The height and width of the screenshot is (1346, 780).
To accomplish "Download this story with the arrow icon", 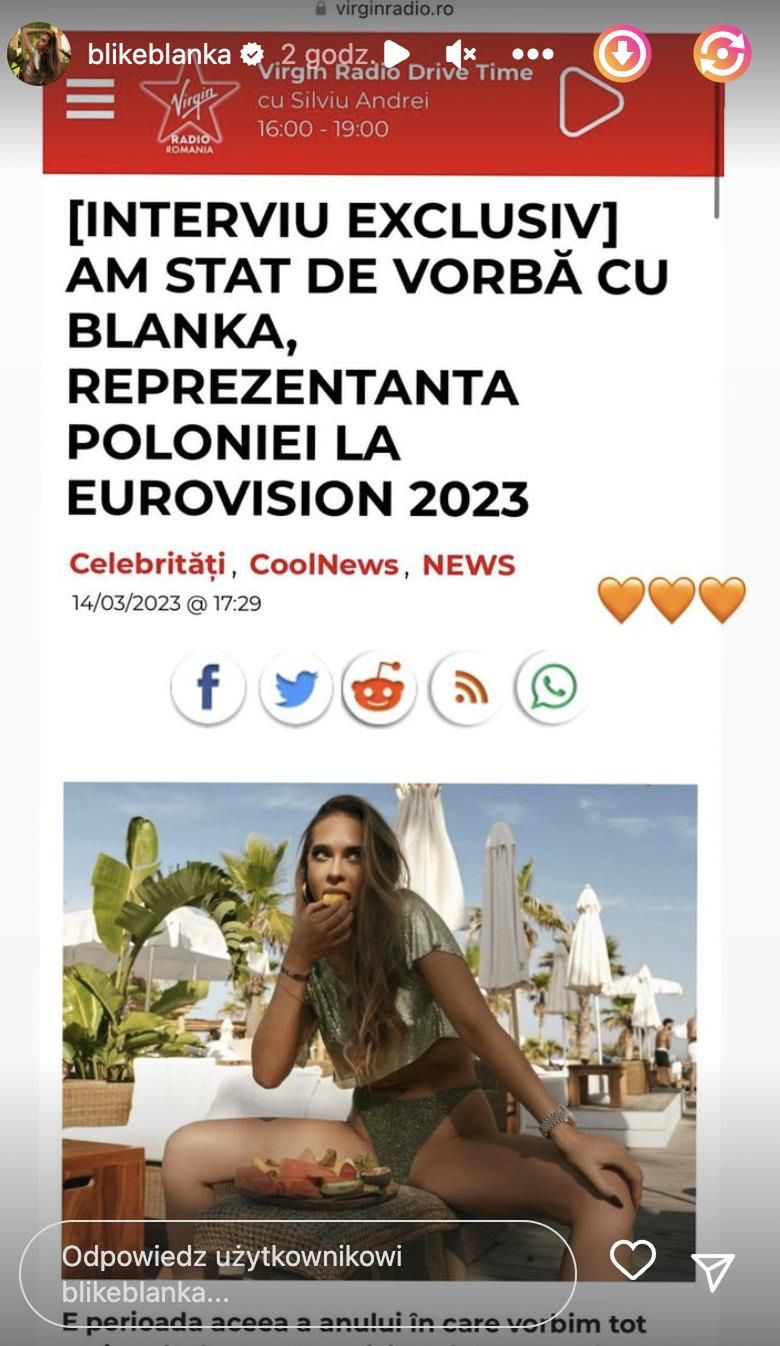I will tap(622, 54).
